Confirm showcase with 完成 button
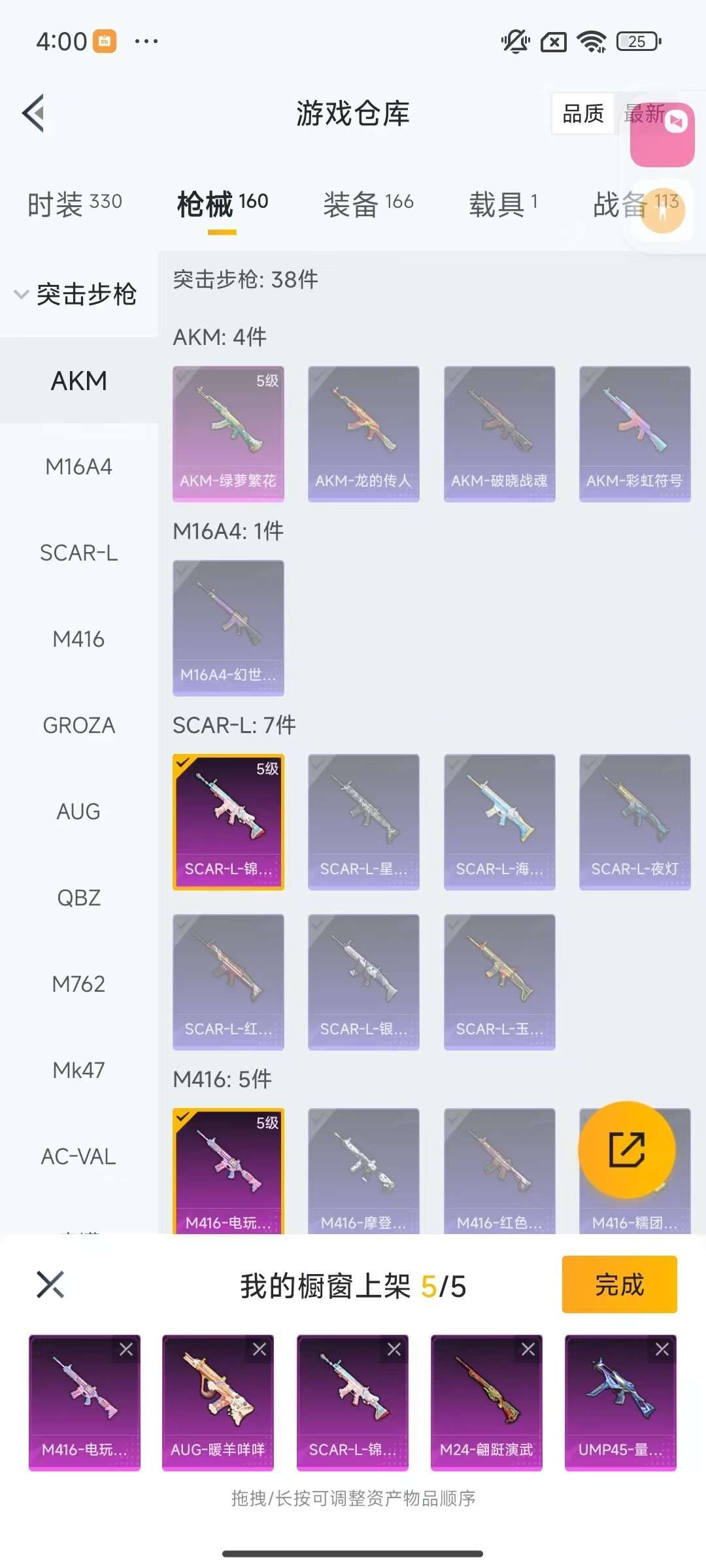Viewport: 706px width, 1568px height. point(619,1284)
